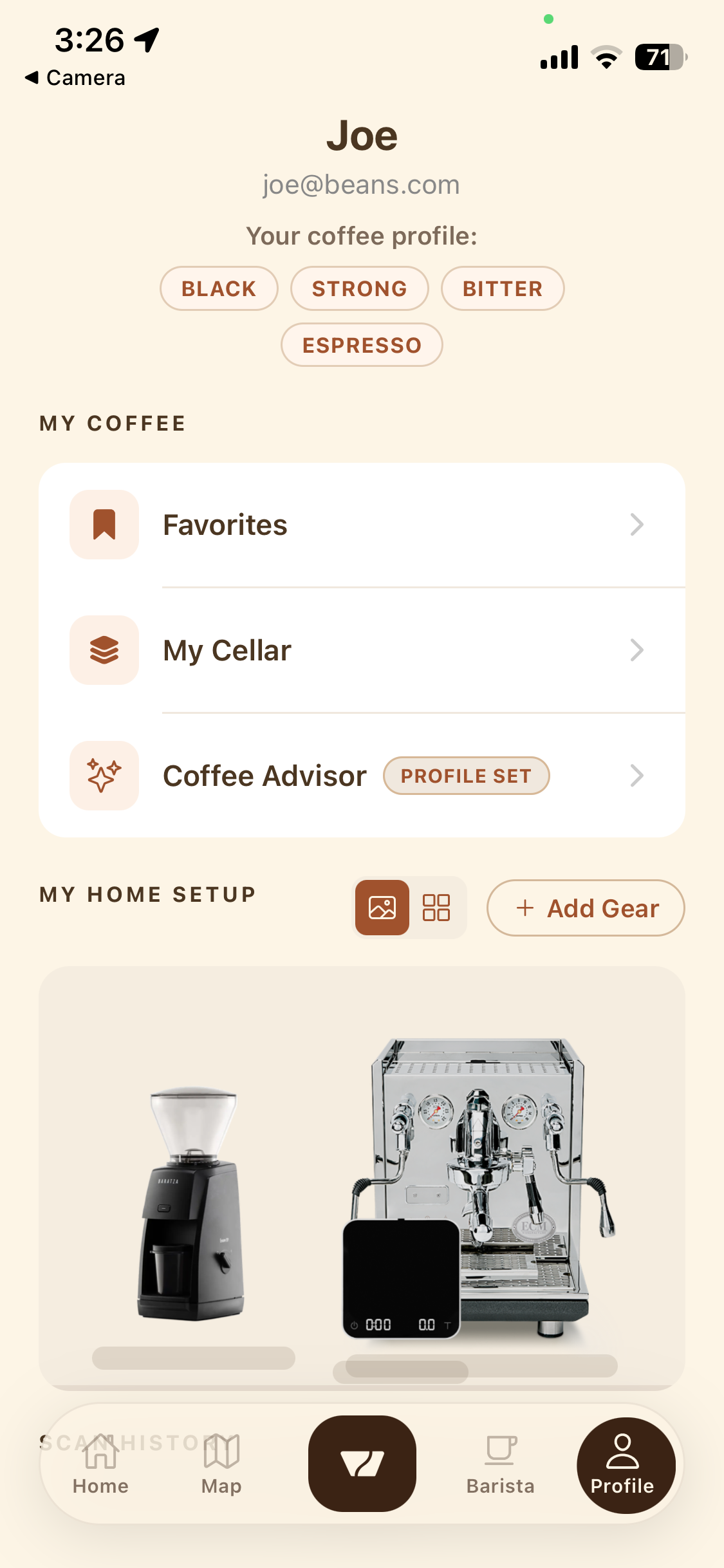Tap the Coffee Advisor sparkles icon
Screen dimensions: 724x1568
[104, 776]
